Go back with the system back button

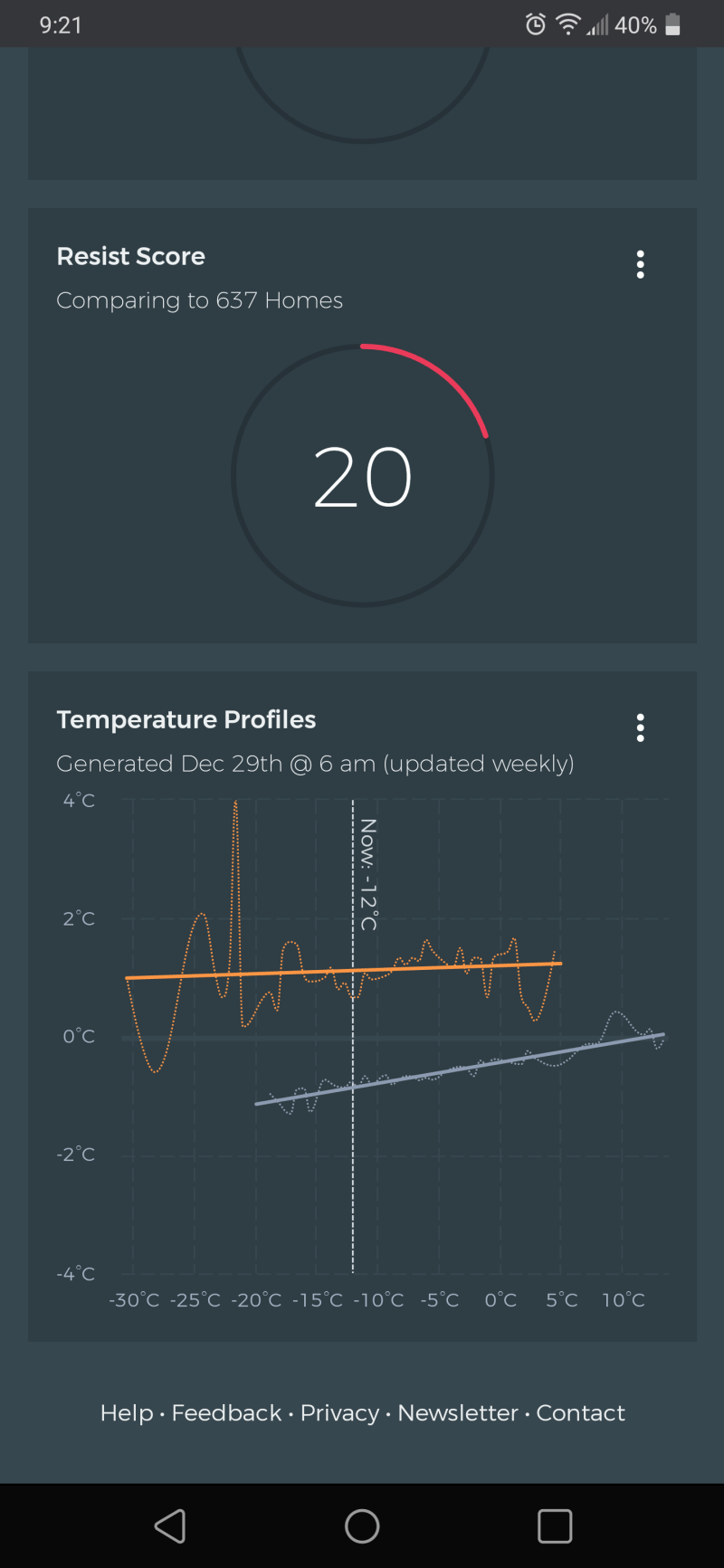[170, 1526]
